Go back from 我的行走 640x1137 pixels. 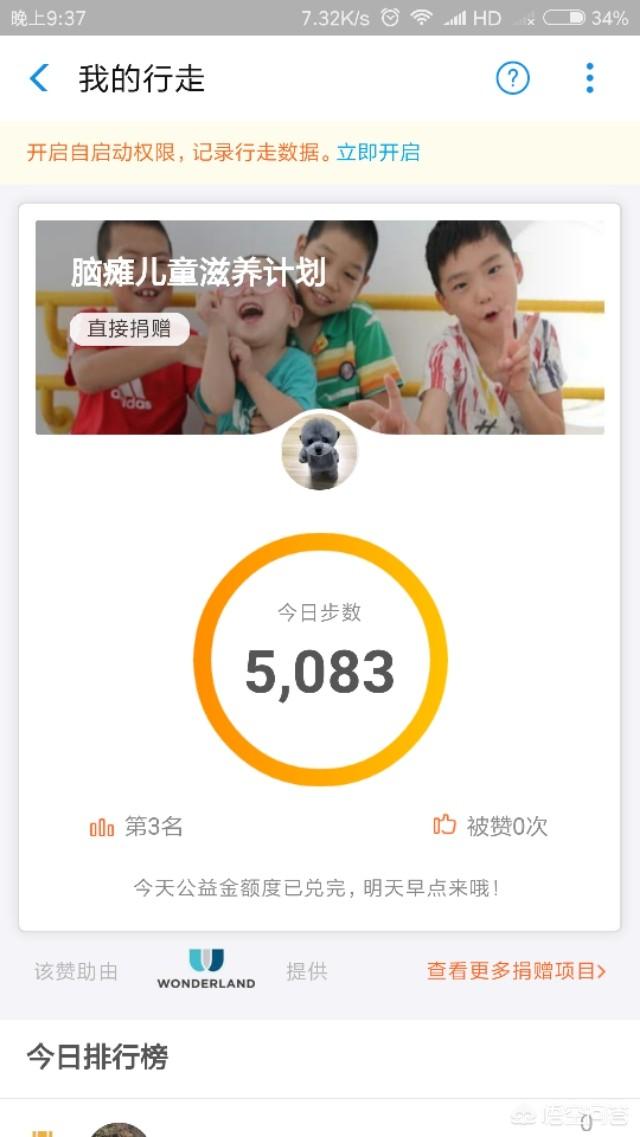pyautogui.click(x=39, y=78)
